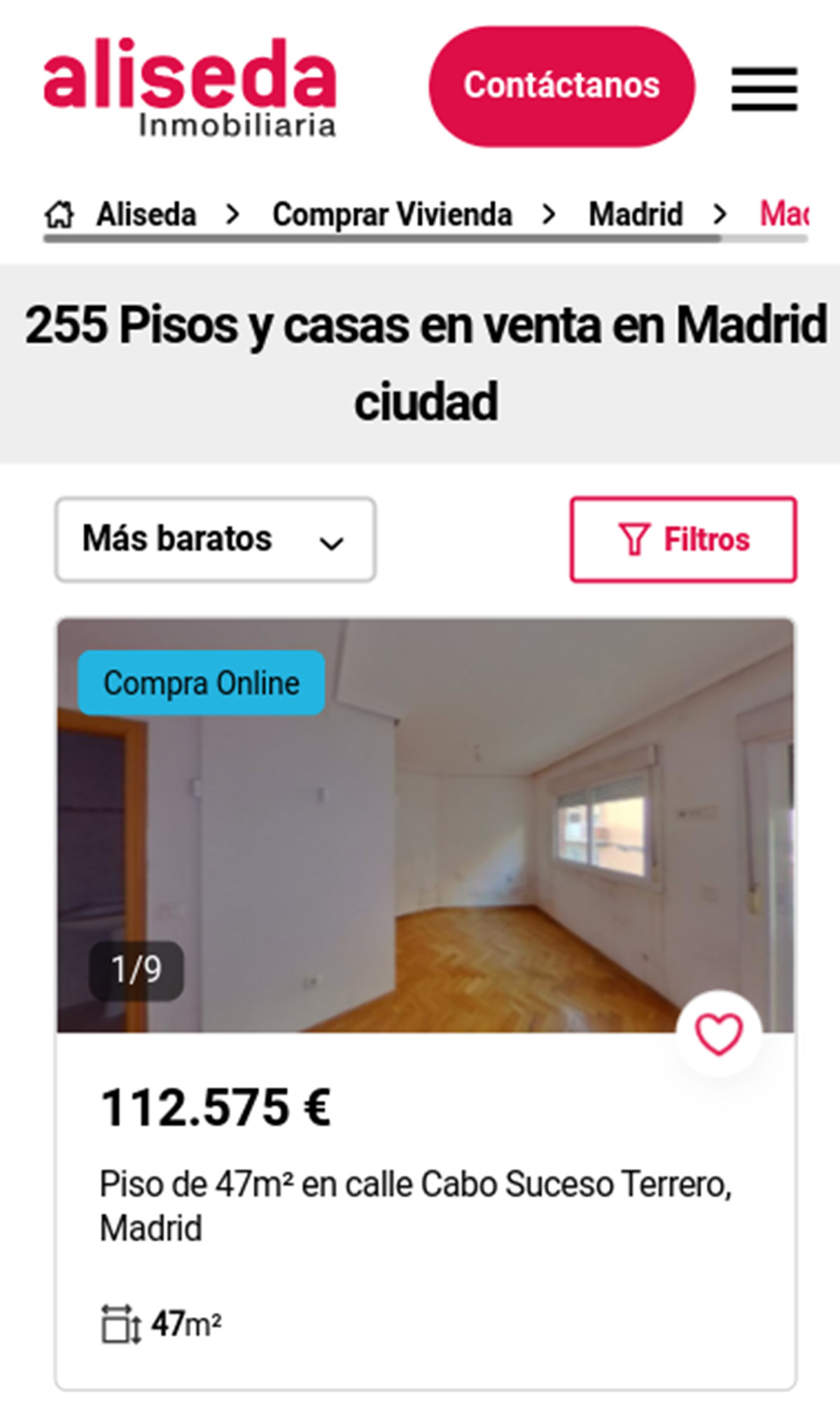Click the home icon in the breadcrumb
This screenshot has height=1411, width=840.
coord(59,214)
